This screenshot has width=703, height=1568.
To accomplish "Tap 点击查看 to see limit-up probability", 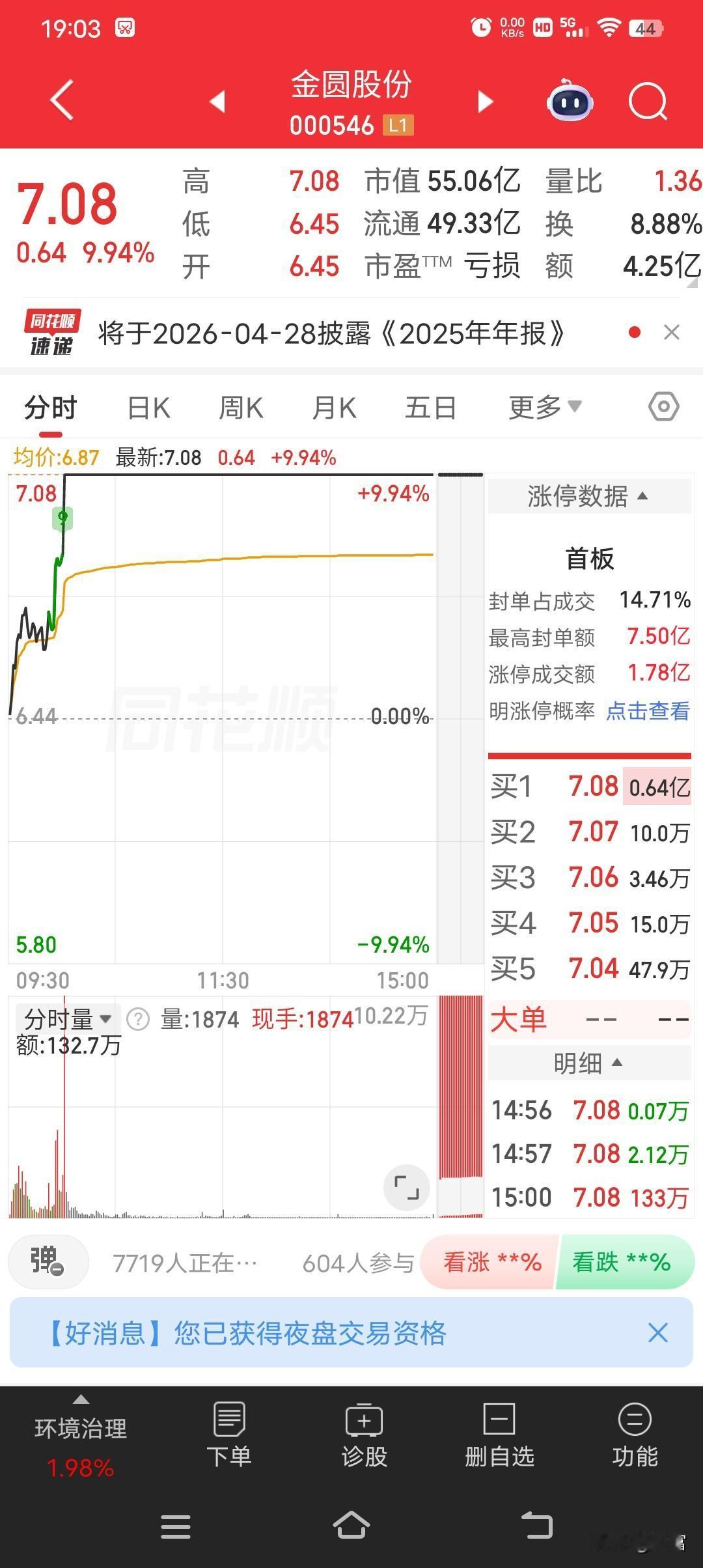I will (647, 712).
